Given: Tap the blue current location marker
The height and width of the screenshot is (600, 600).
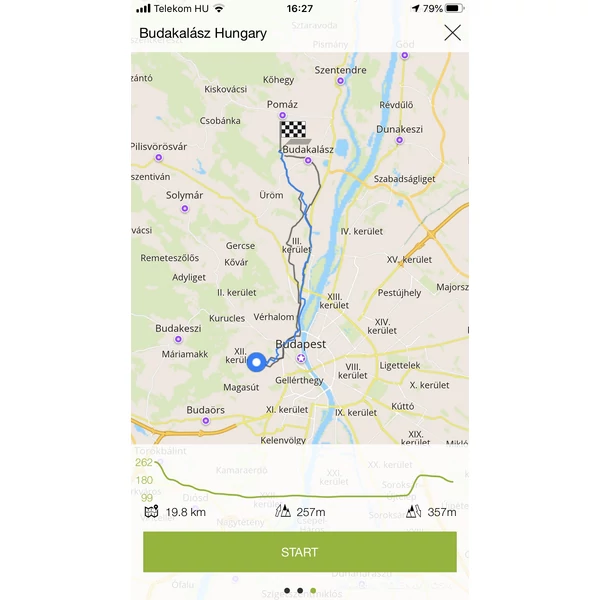Looking at the screenshot, I should tap(257, 363).
